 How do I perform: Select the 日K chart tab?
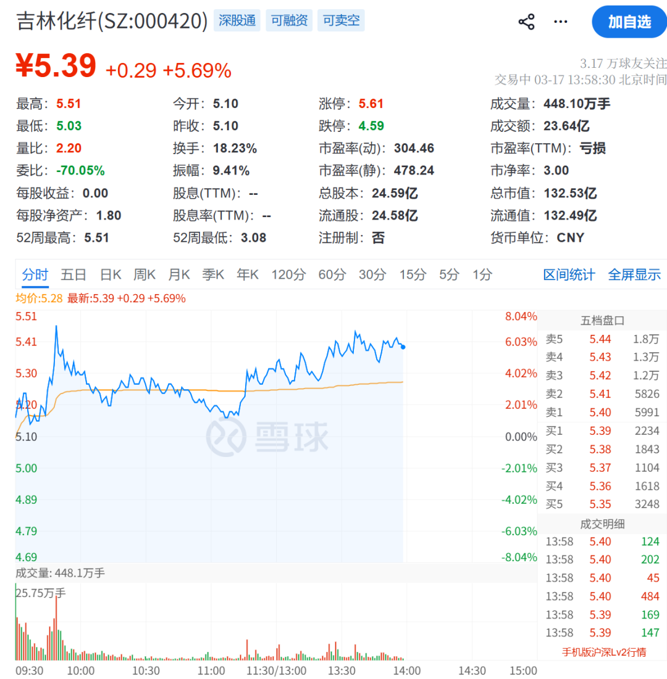click(x=110, y=274)
